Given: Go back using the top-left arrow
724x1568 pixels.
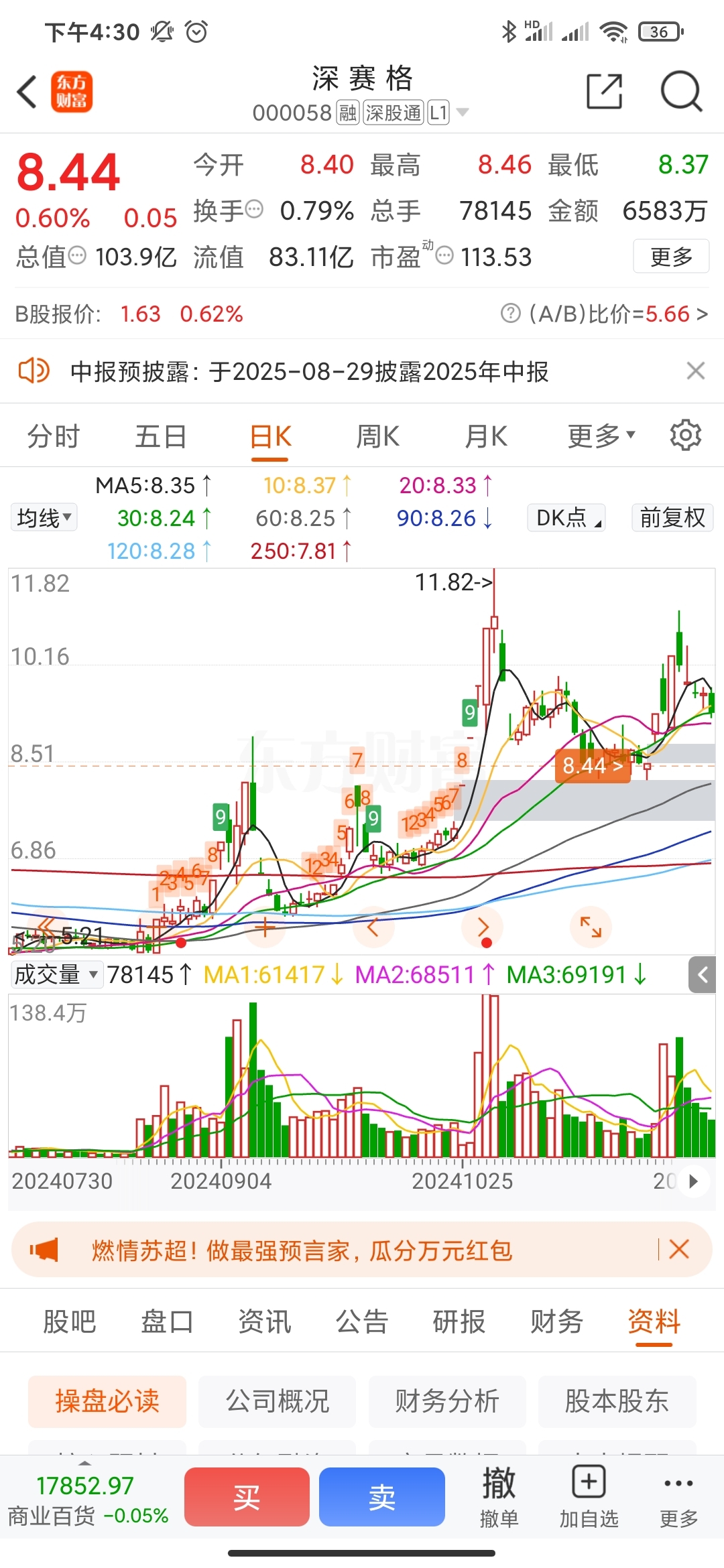Looking at the screenshot, I should pos(27,92).
